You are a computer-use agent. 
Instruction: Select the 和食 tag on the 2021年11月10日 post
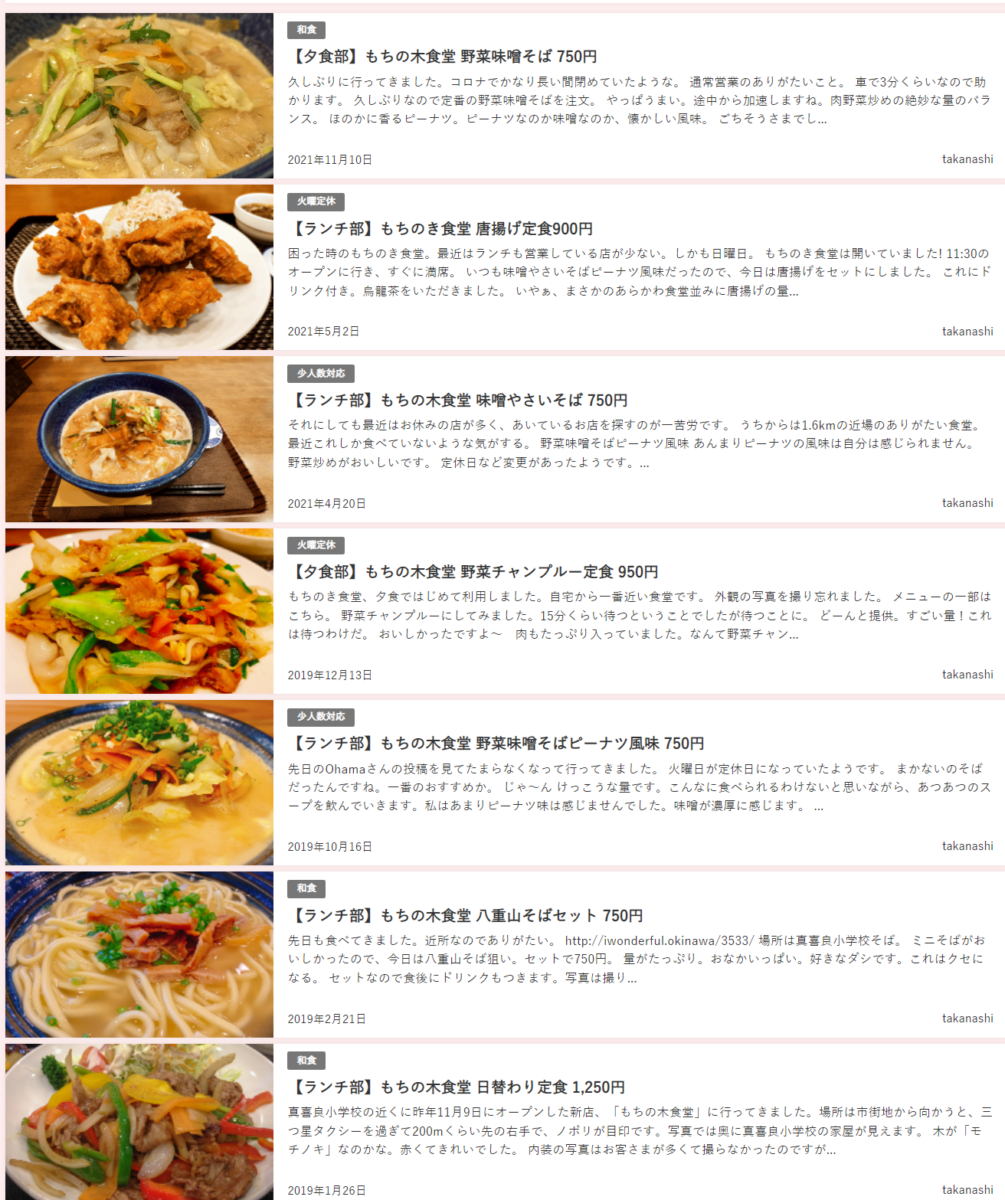pos(306,30)
